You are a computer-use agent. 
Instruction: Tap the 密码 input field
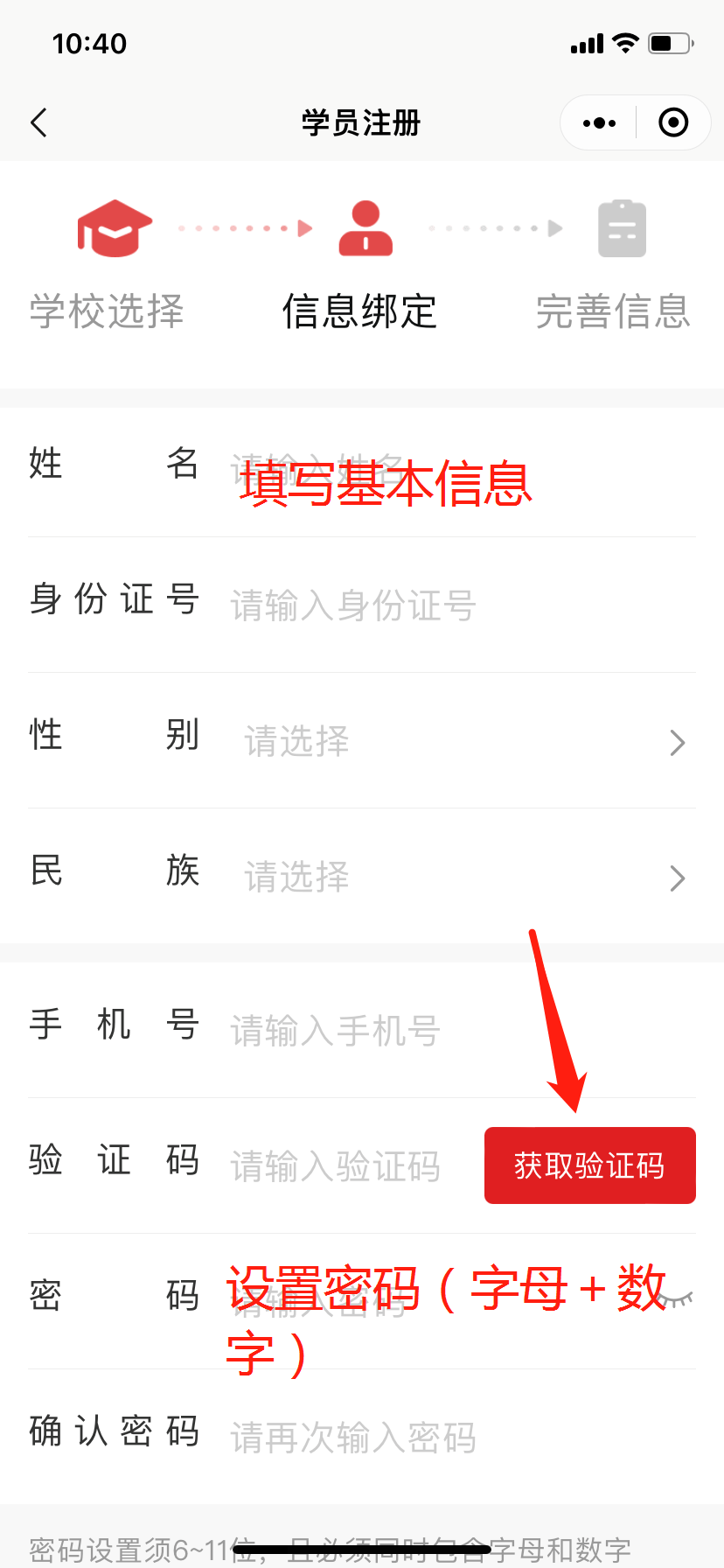(x=420, y=1302)
